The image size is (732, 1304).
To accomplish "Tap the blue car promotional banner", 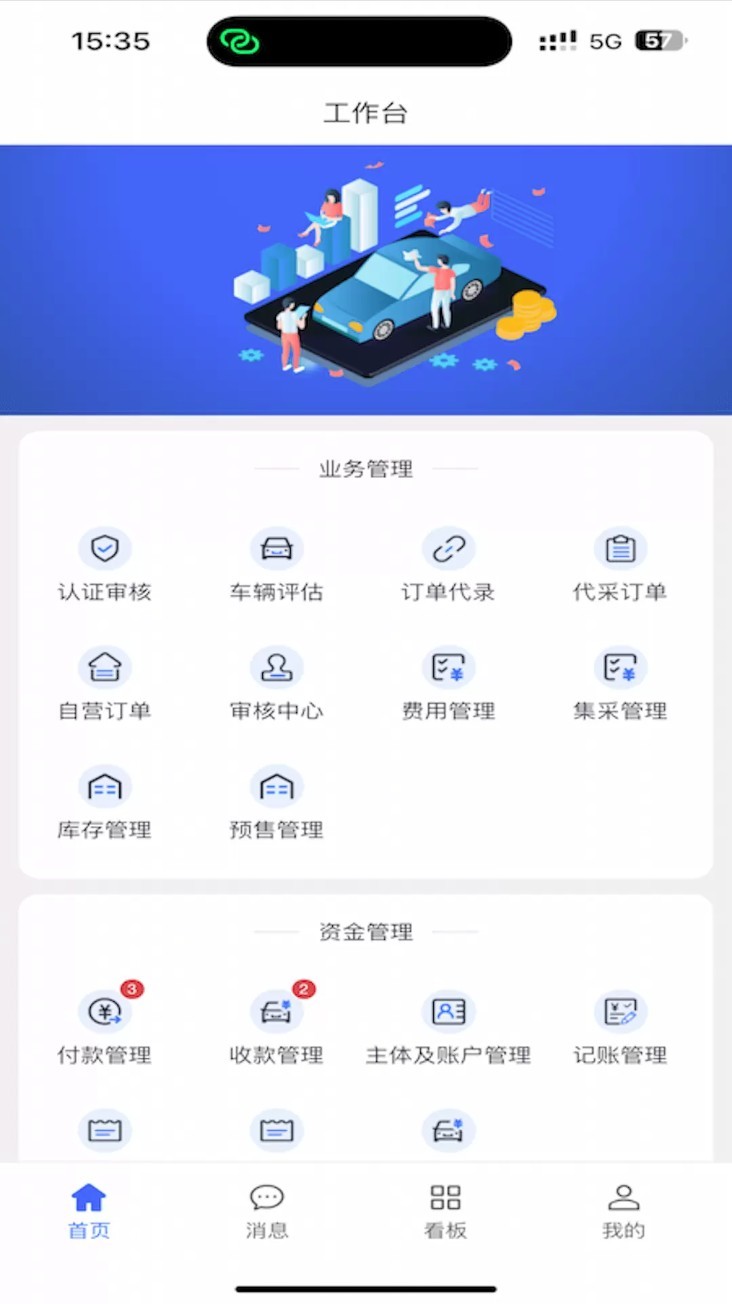I will (x=366, y=278).
